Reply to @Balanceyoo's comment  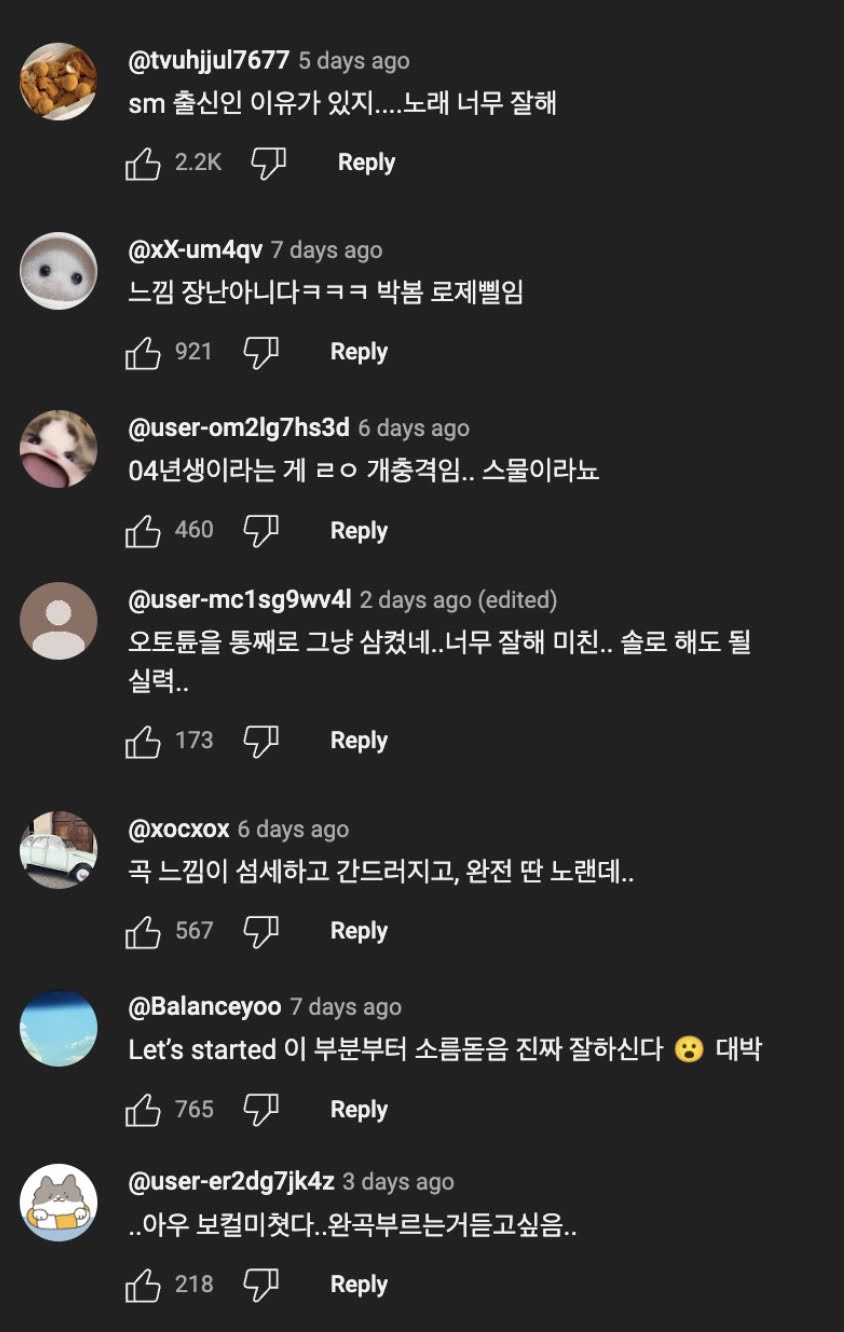[x=359, y=1110]
